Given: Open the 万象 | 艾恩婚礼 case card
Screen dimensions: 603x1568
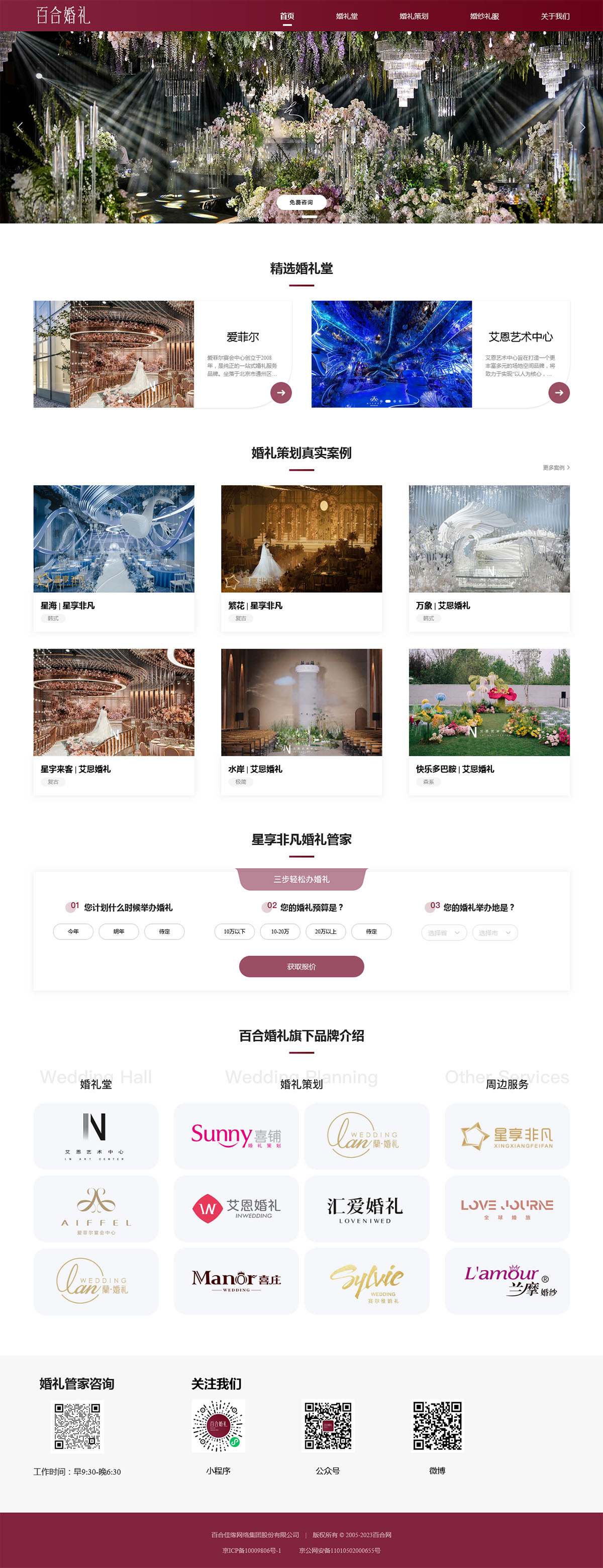Looking at the screenshot, I should coord(489,557).
